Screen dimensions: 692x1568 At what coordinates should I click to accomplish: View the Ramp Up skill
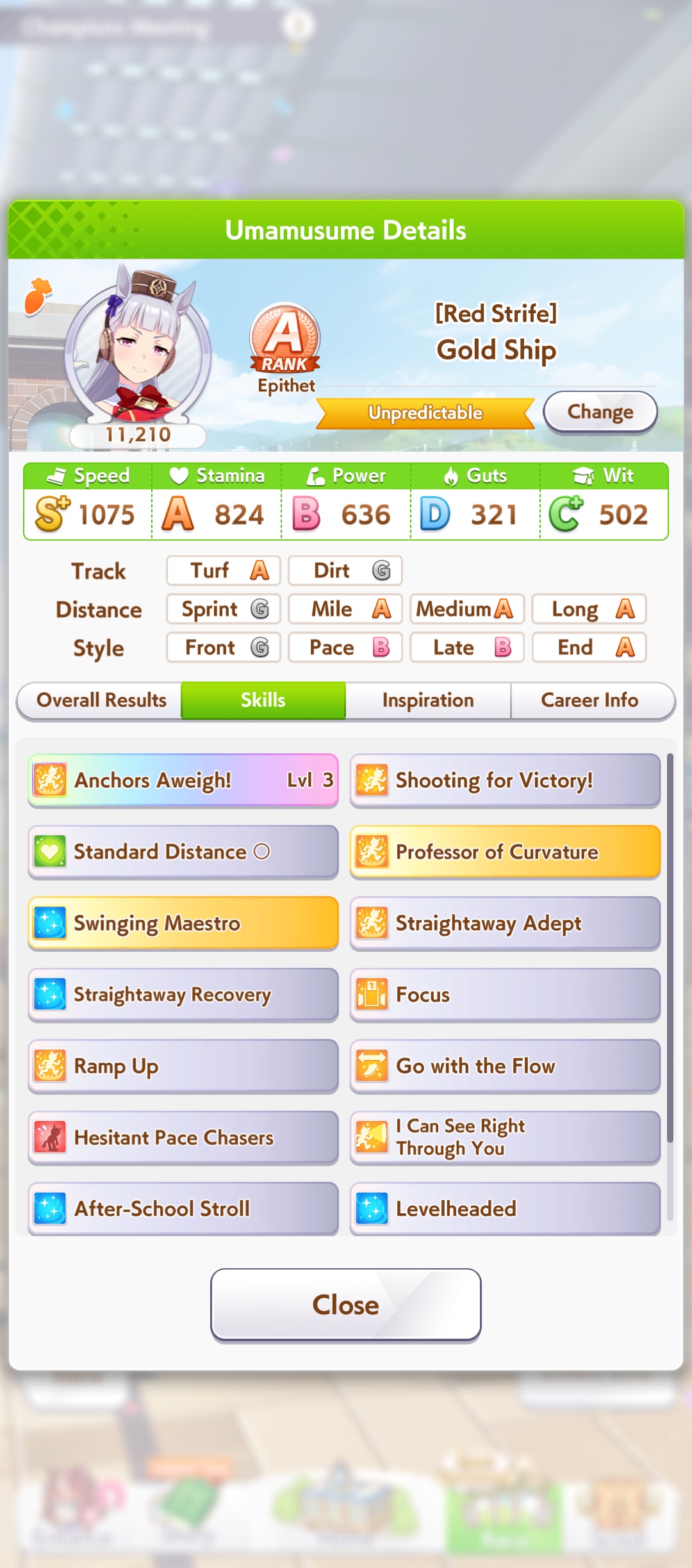(x=183, y=1066)
